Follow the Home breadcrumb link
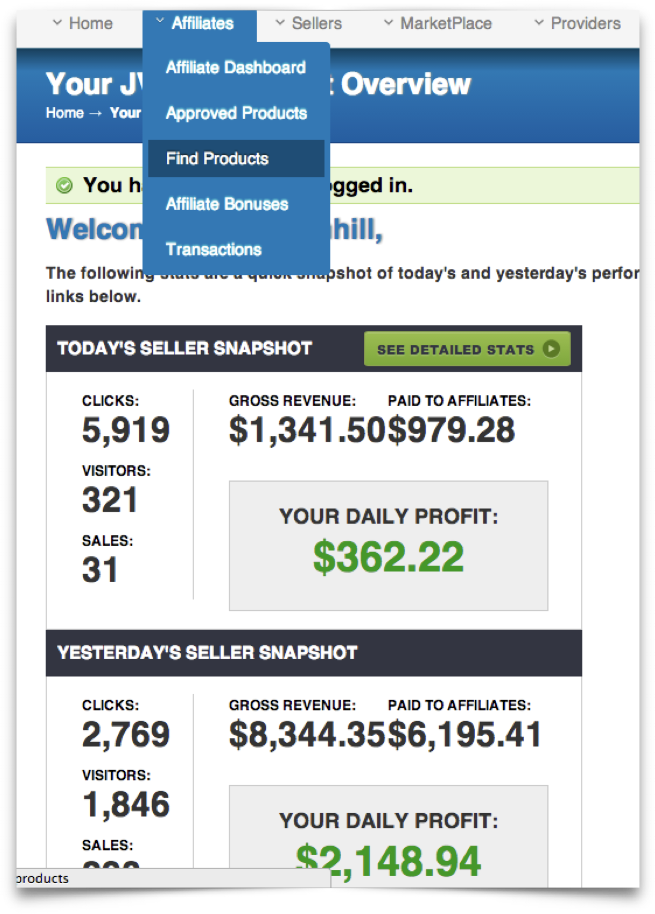The image size is (655, 914). point(65,113)
